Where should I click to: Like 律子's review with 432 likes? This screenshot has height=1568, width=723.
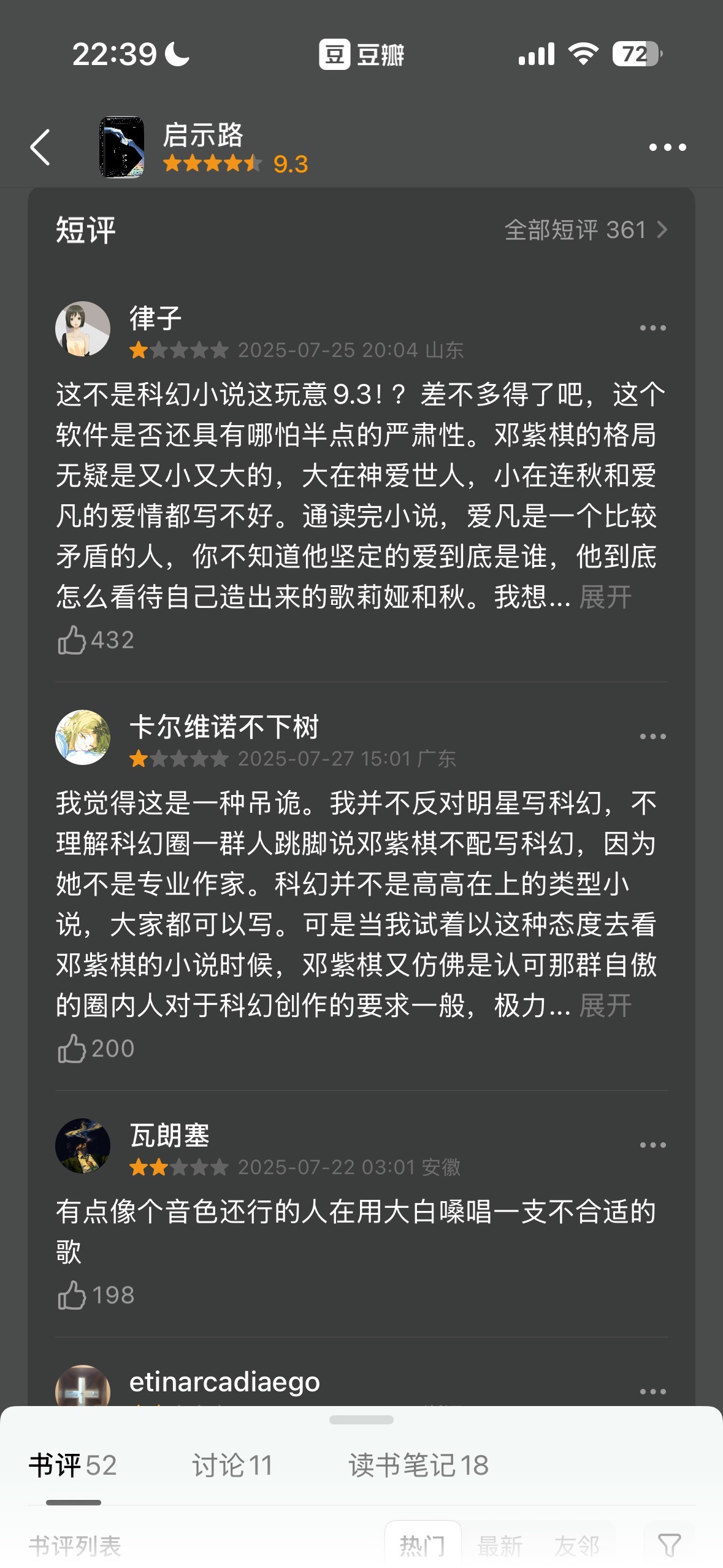pyautogui.click(x=95, y=640)
